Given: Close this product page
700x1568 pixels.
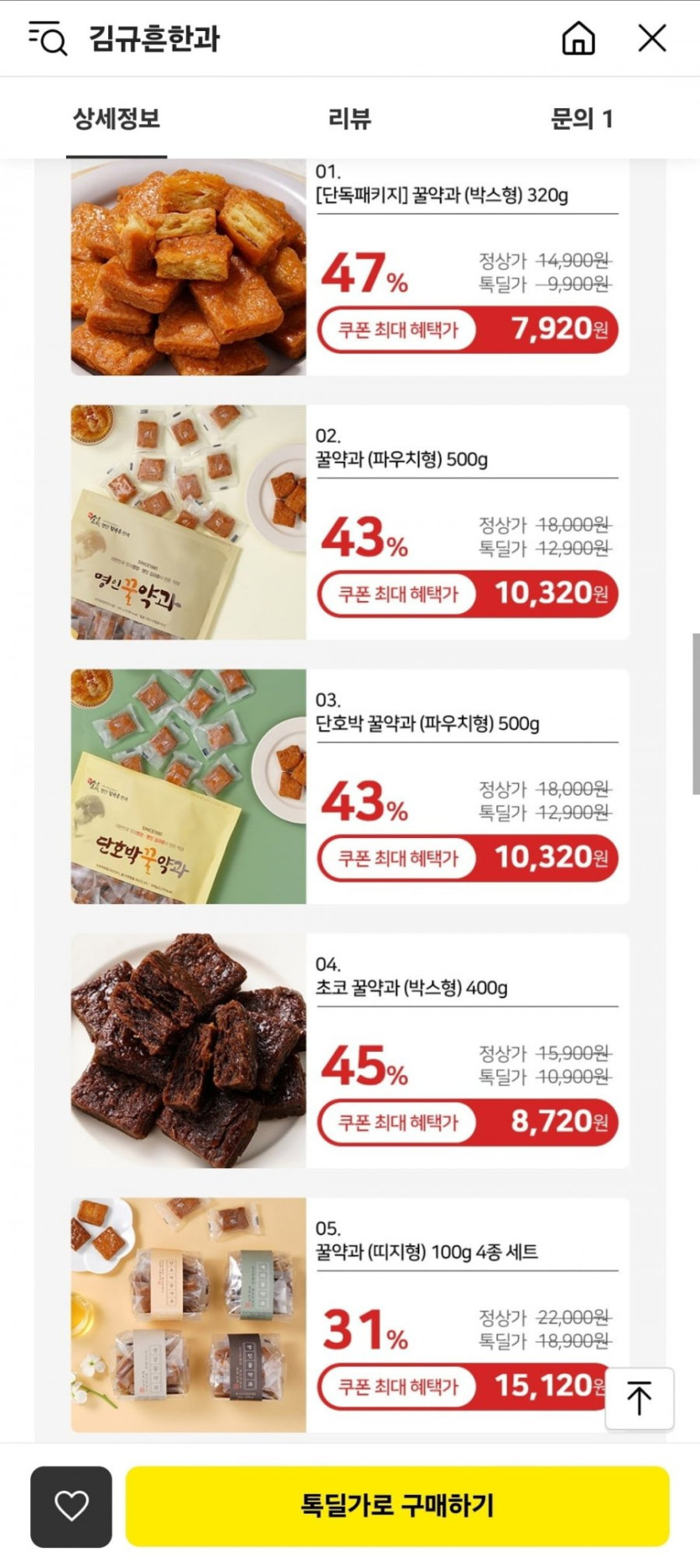Looking at the screenshot, I should (651, 39).
